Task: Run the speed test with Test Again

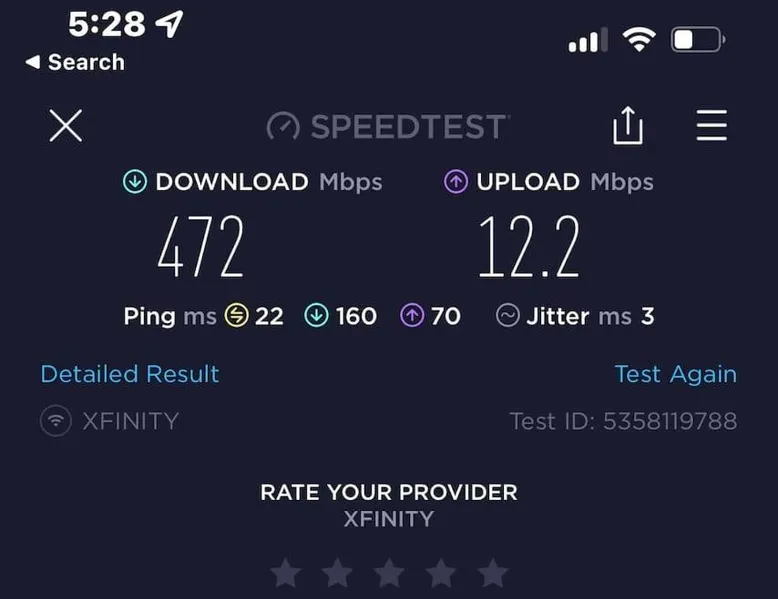Action: [x=675, y=374]
